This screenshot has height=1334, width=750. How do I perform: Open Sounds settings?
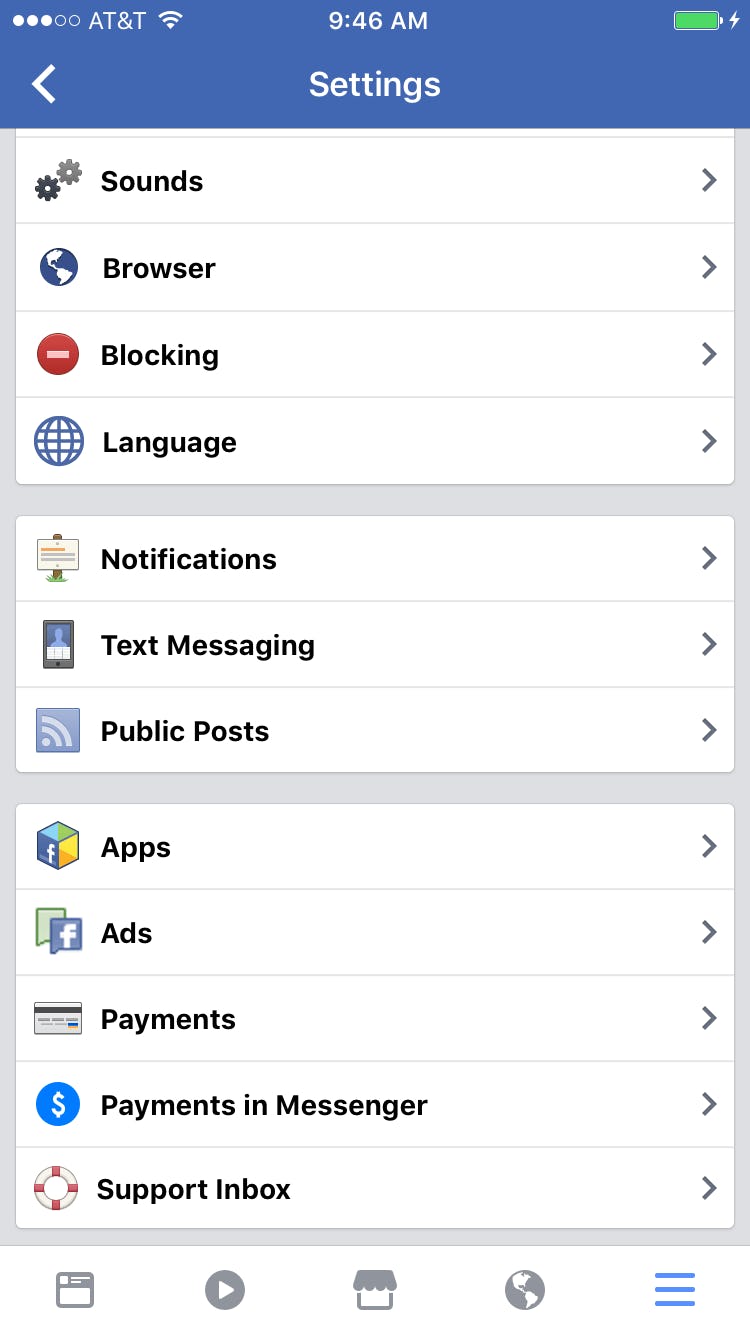375,181
